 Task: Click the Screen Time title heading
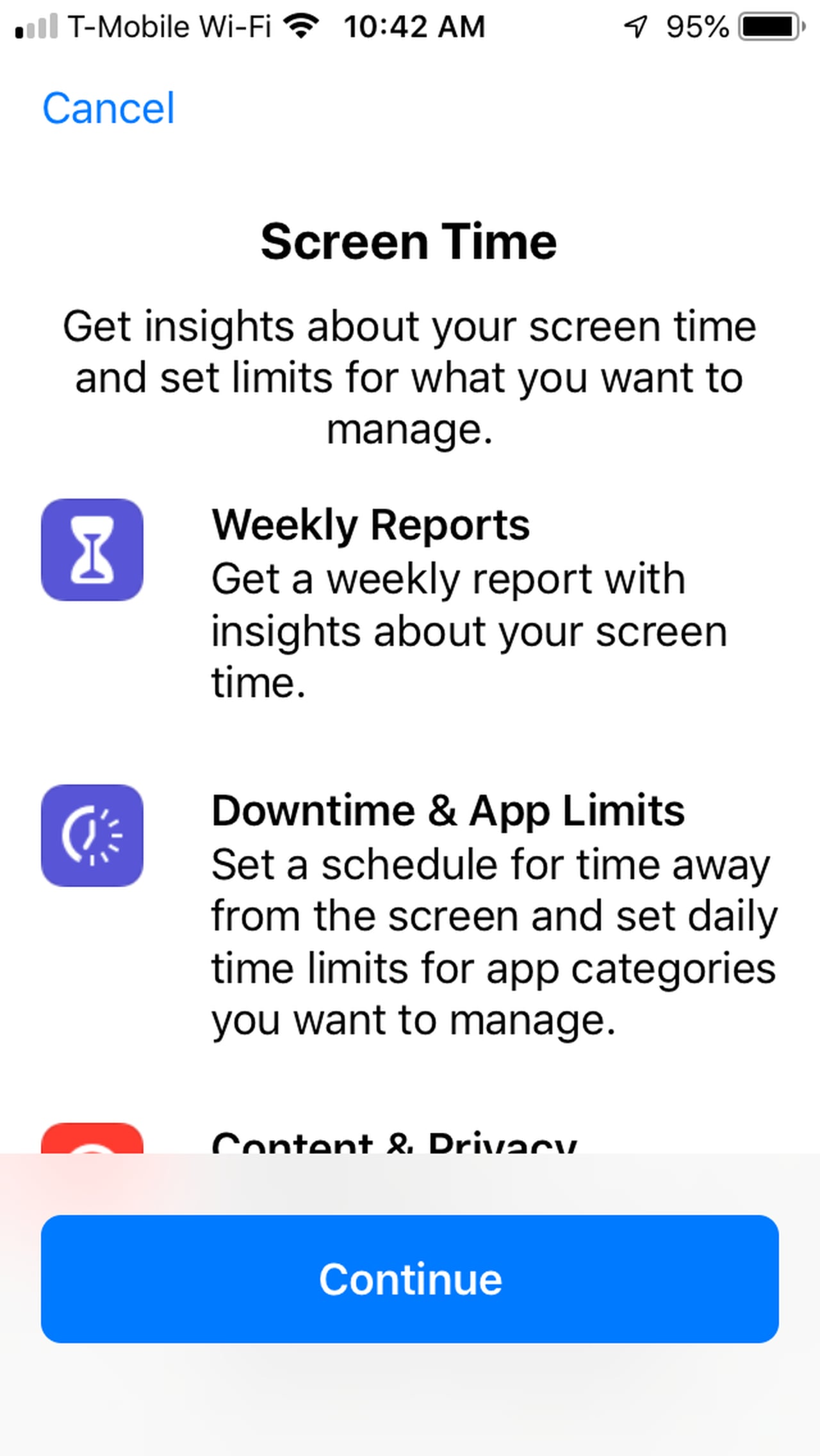point(410,240)
